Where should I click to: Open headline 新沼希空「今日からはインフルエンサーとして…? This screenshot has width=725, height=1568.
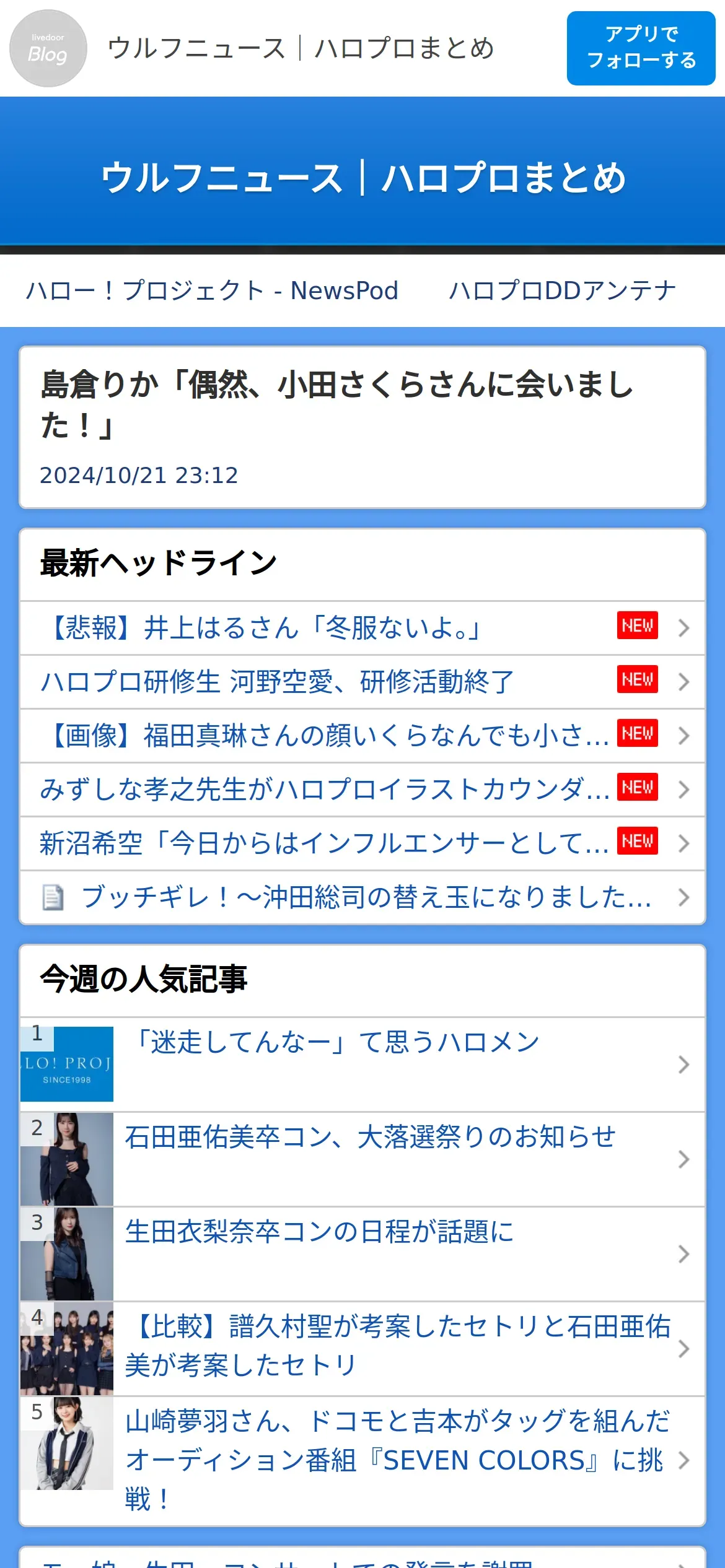pyautogui.click(x=362, y=843)
